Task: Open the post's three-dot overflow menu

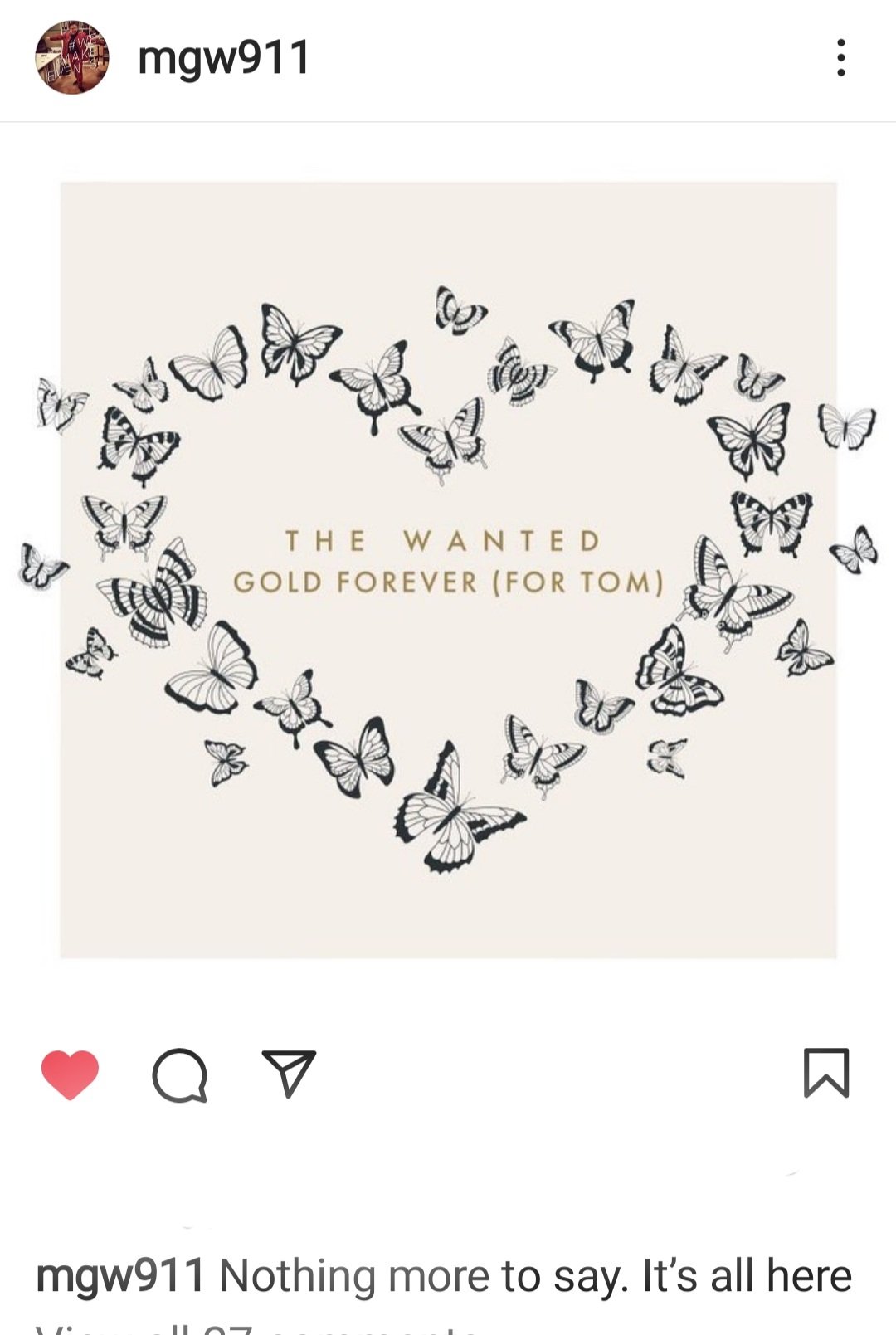Action: click(840, 58)
